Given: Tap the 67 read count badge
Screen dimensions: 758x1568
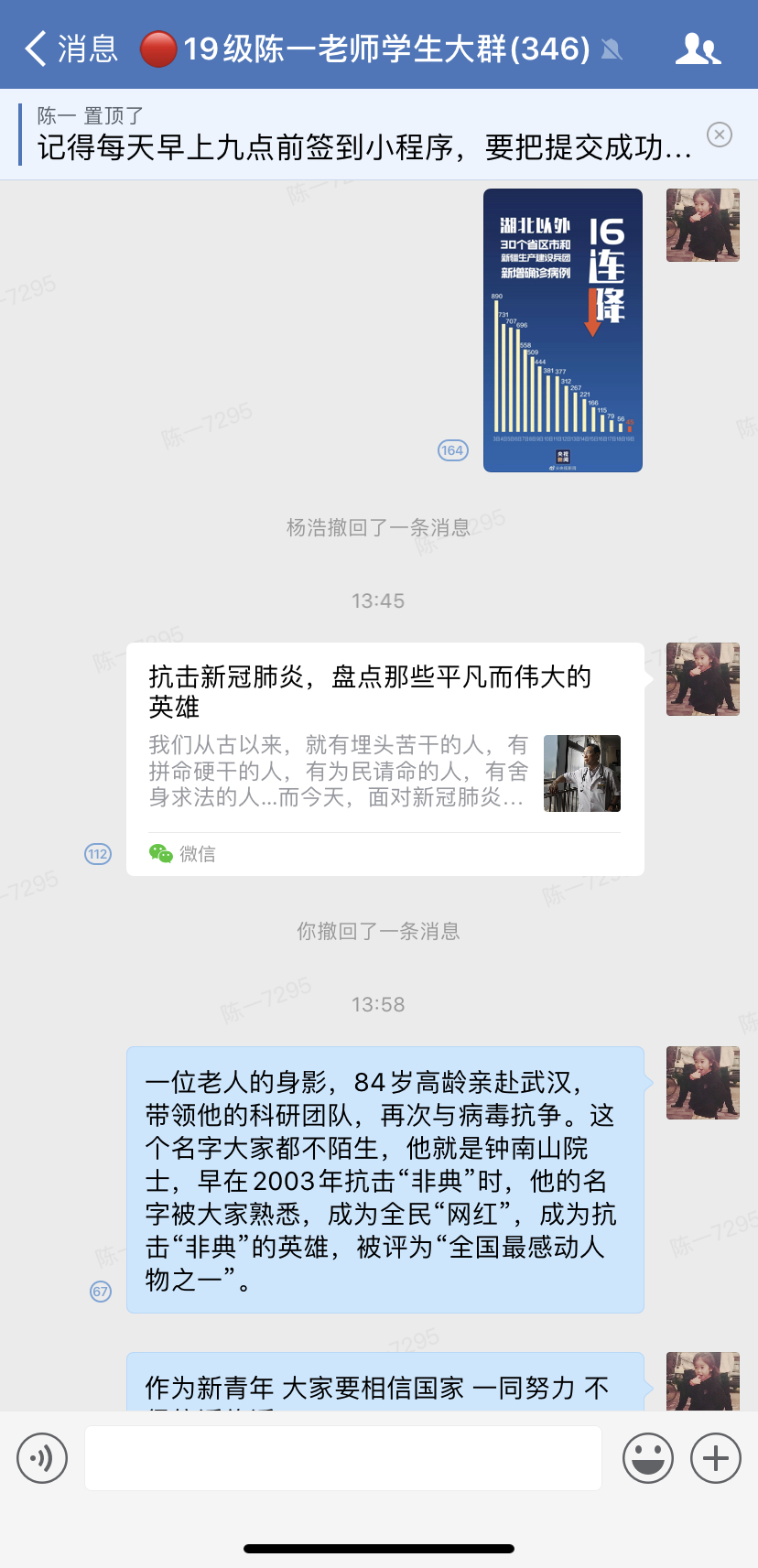Looking at the screenshot, I should [x=101, y=1292].
